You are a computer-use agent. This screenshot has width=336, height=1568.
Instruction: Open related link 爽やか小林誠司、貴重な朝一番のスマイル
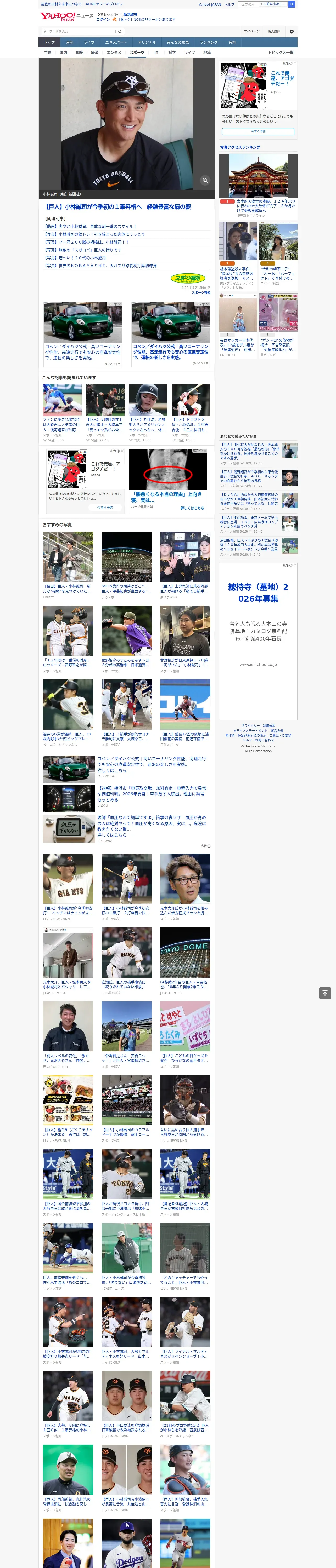pyautogui.click(x=90, y=226)
